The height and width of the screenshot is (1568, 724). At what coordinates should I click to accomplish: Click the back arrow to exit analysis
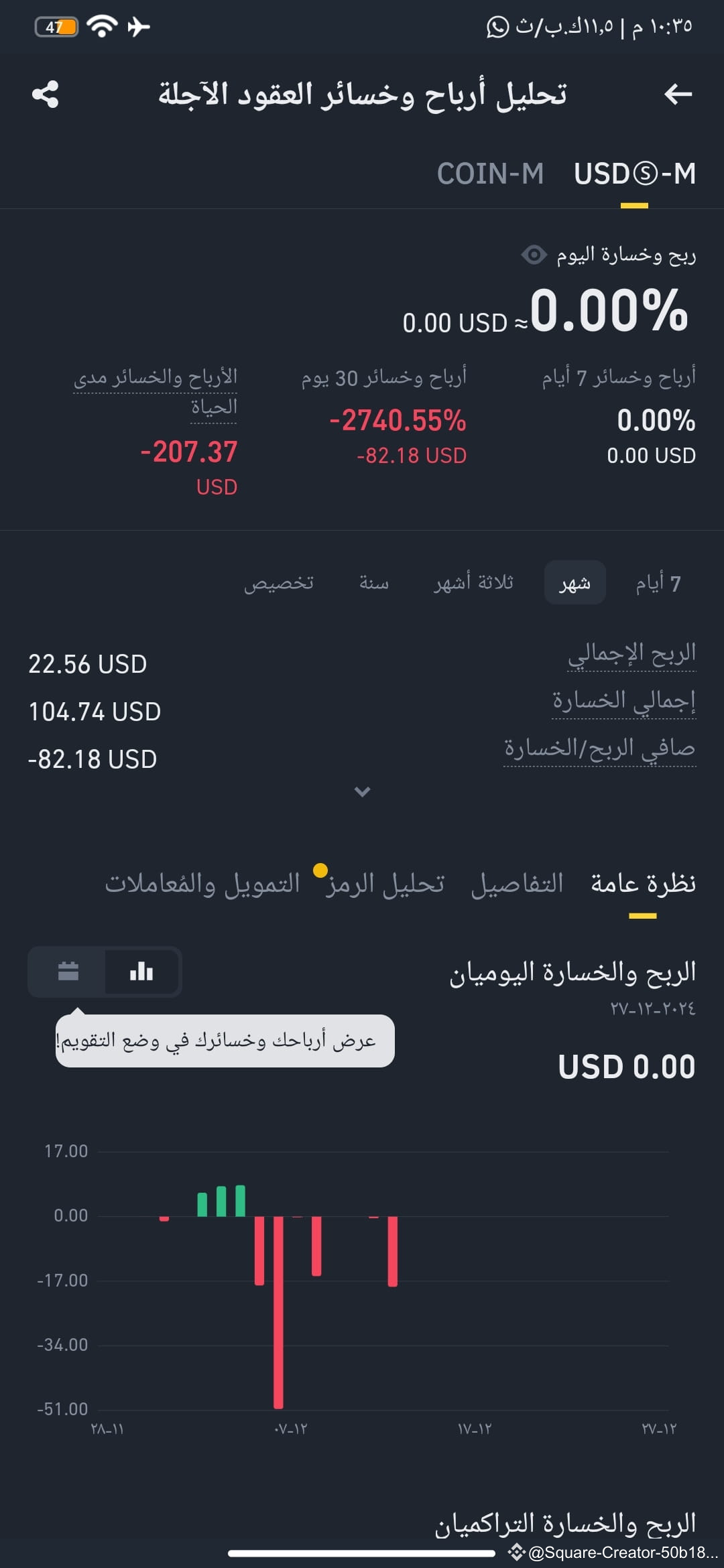click(x=677, y=94)
